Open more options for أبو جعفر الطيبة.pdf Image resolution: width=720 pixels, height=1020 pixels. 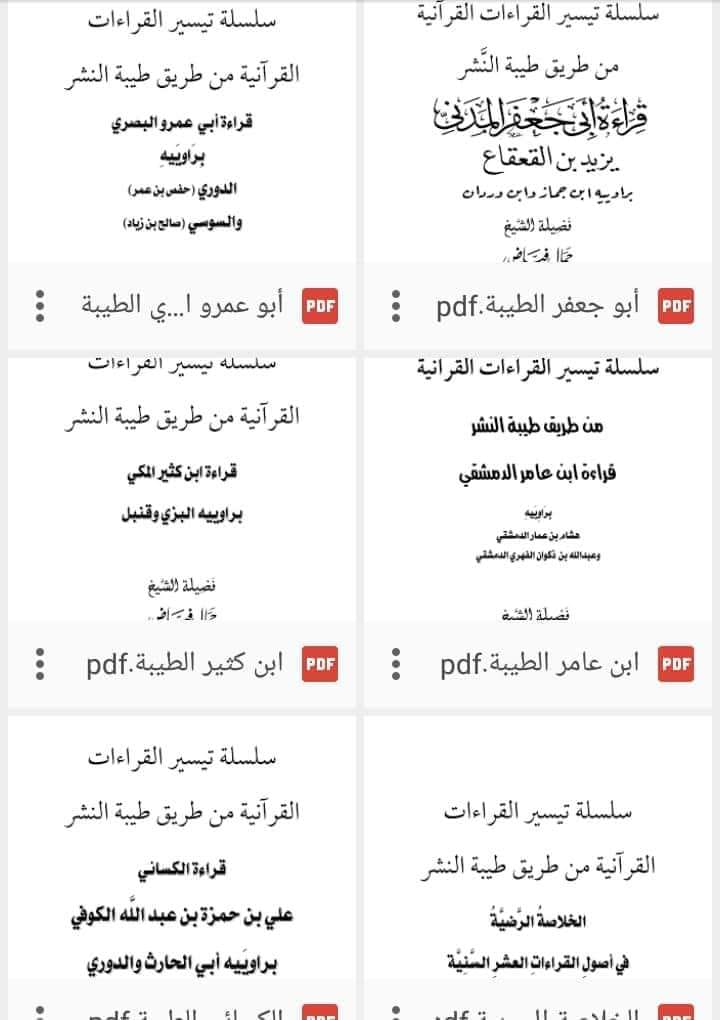(x=395, y=306)
